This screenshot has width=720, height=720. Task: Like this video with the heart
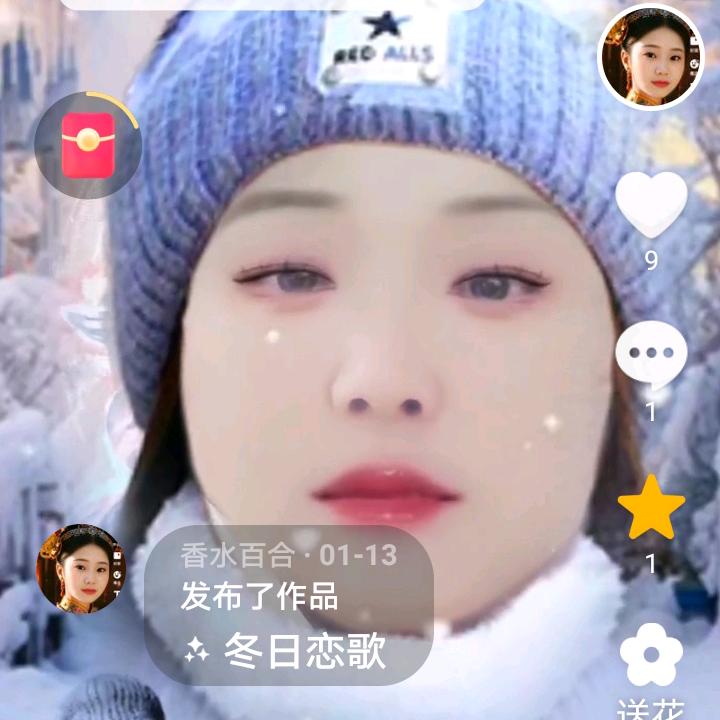tap(651, 204)
